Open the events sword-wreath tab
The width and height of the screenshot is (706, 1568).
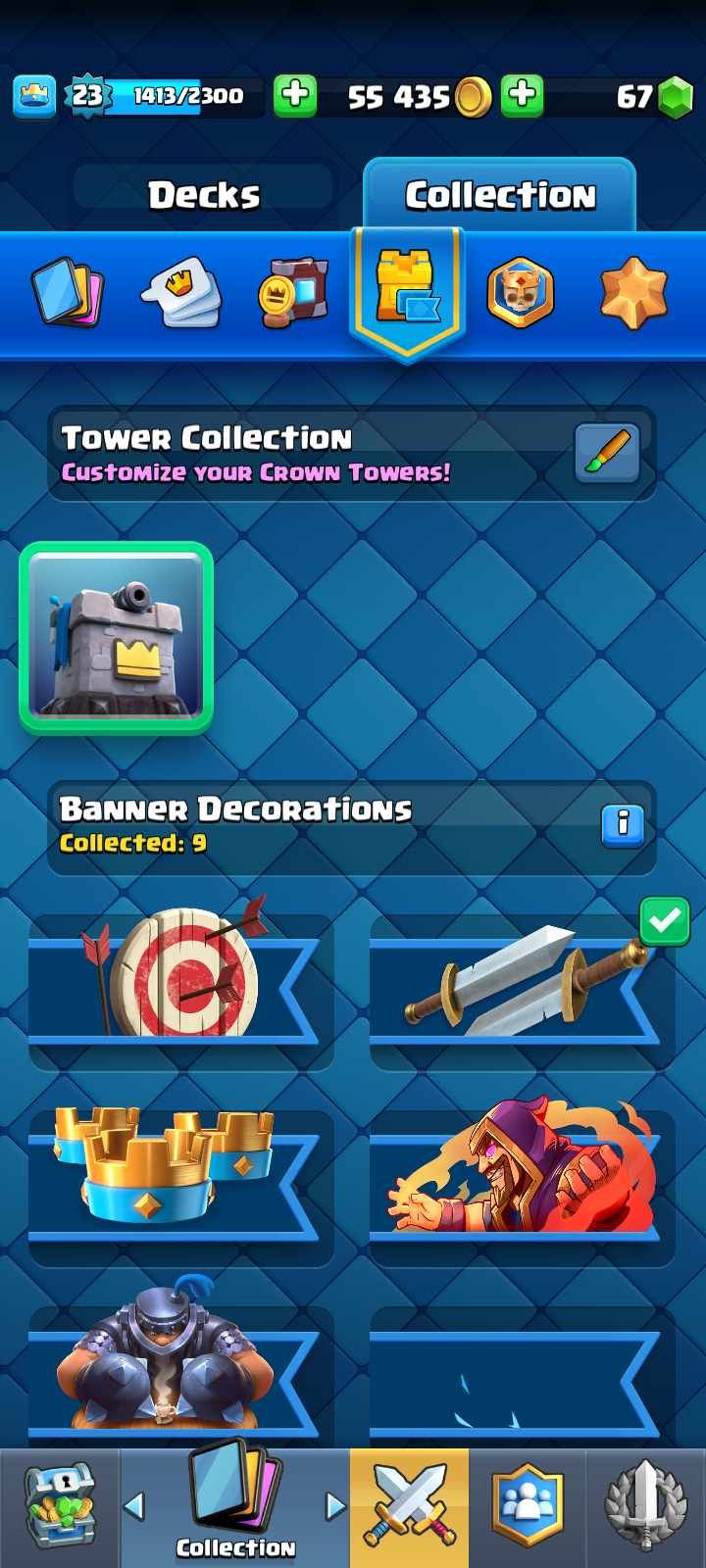pyautogui.click(x=645, y=1507)
